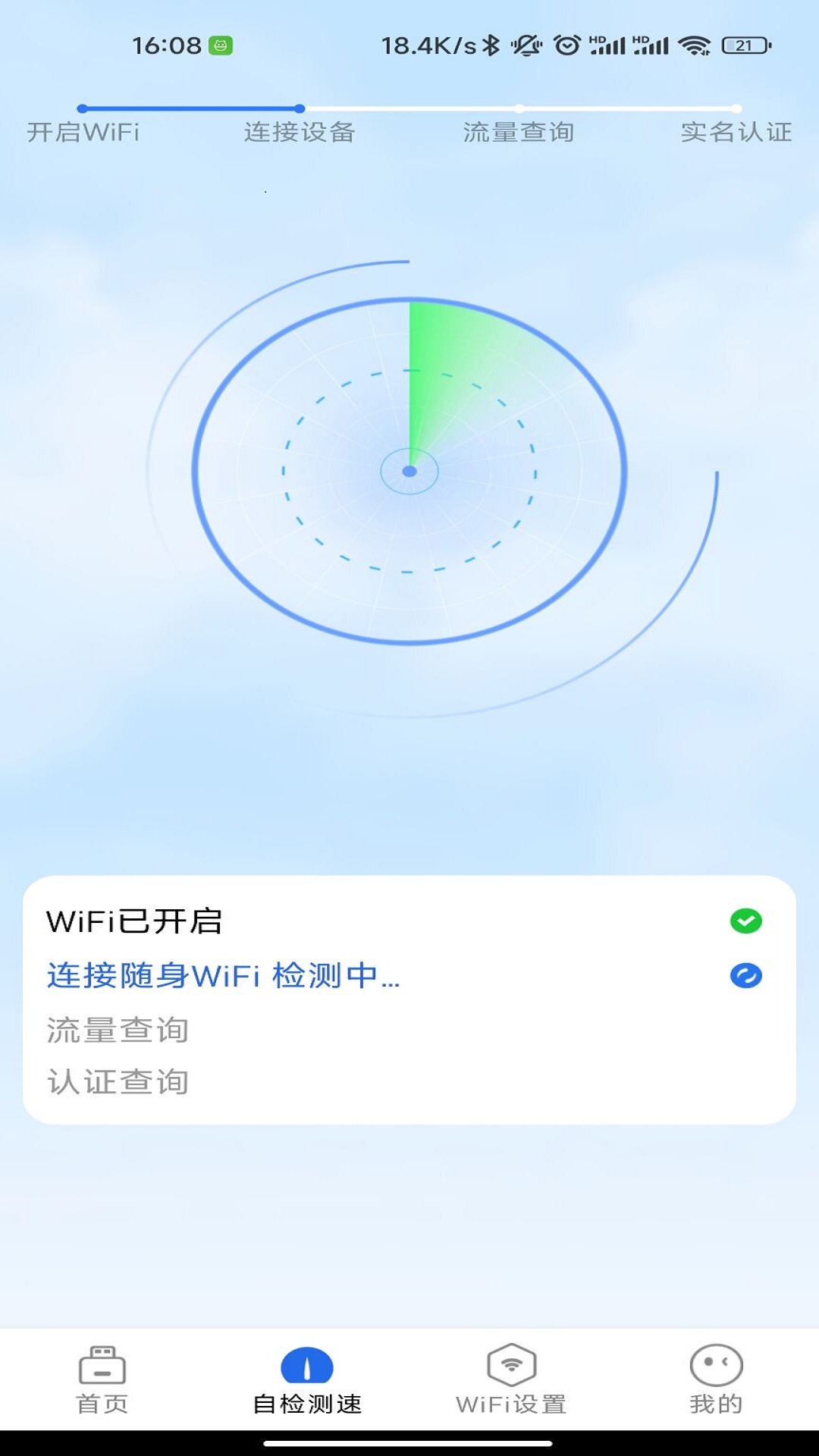Tap the blue loading icon beside 连接随身WiFi
The width and height of the screenshot is (819, 1456).
click(748, 977)
